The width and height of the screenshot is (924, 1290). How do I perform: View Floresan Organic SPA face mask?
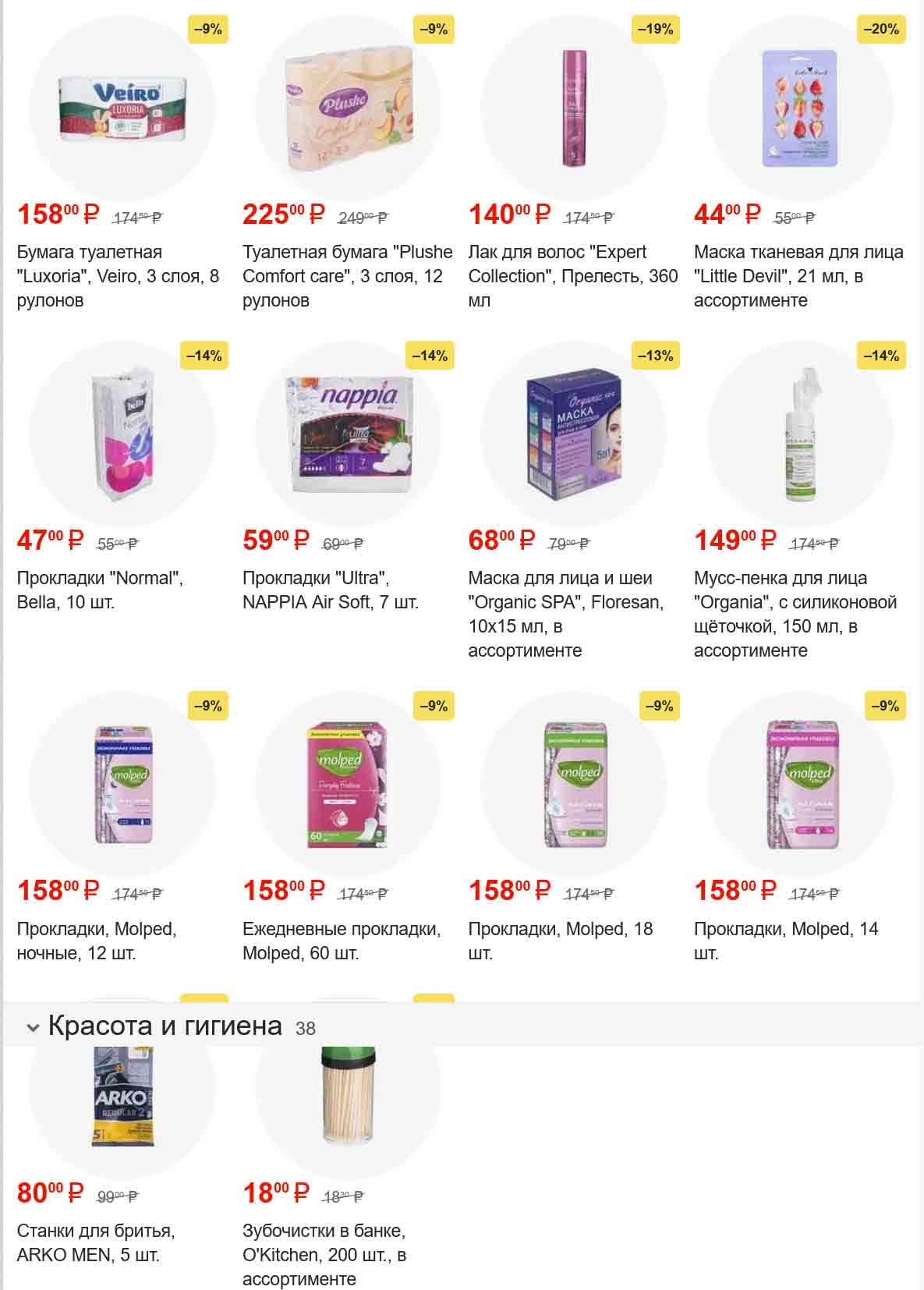tap(573, 435)
